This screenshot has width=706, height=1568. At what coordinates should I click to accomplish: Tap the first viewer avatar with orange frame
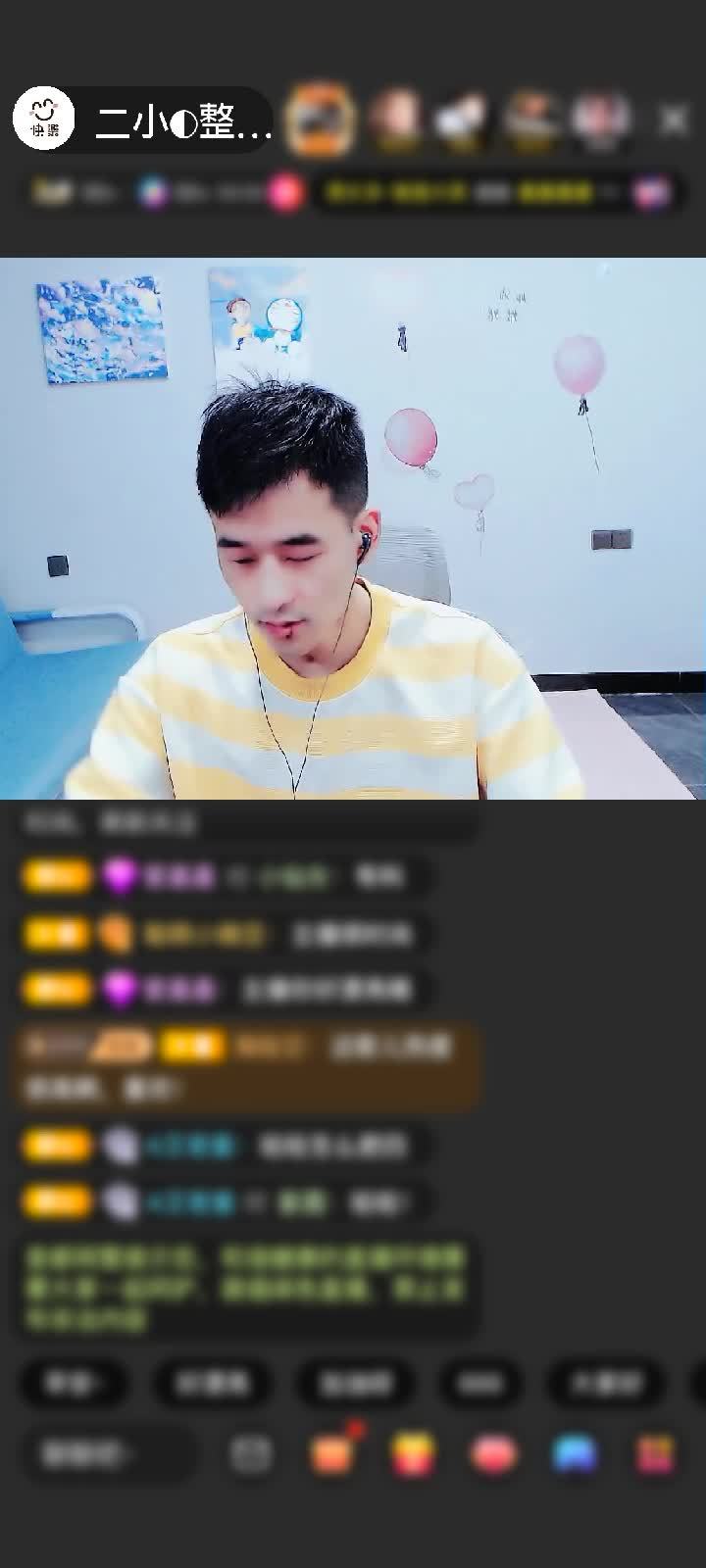[320, 121]
